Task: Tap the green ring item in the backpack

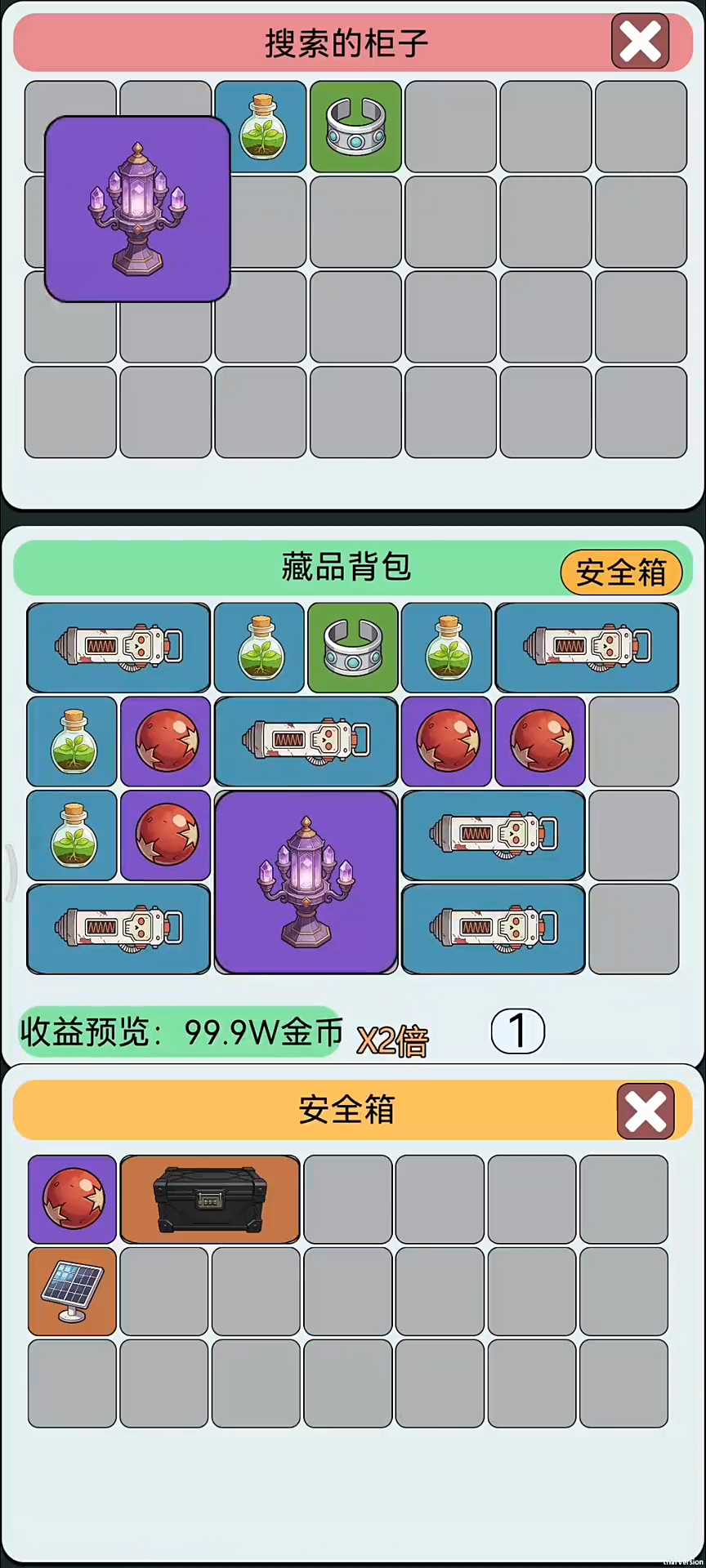Action: [353, 648]
